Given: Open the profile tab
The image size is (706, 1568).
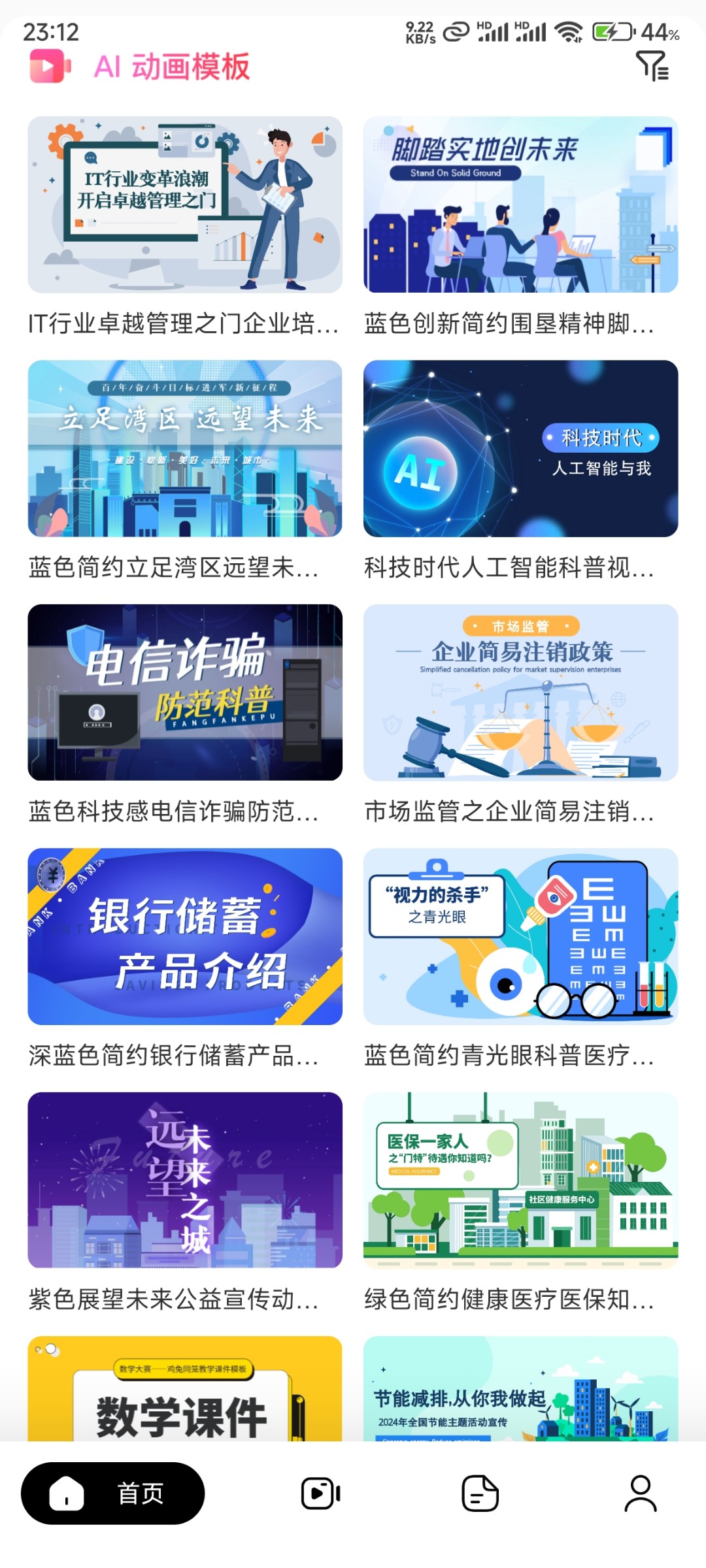Looking at the screenshot, I should [641, 1494].
